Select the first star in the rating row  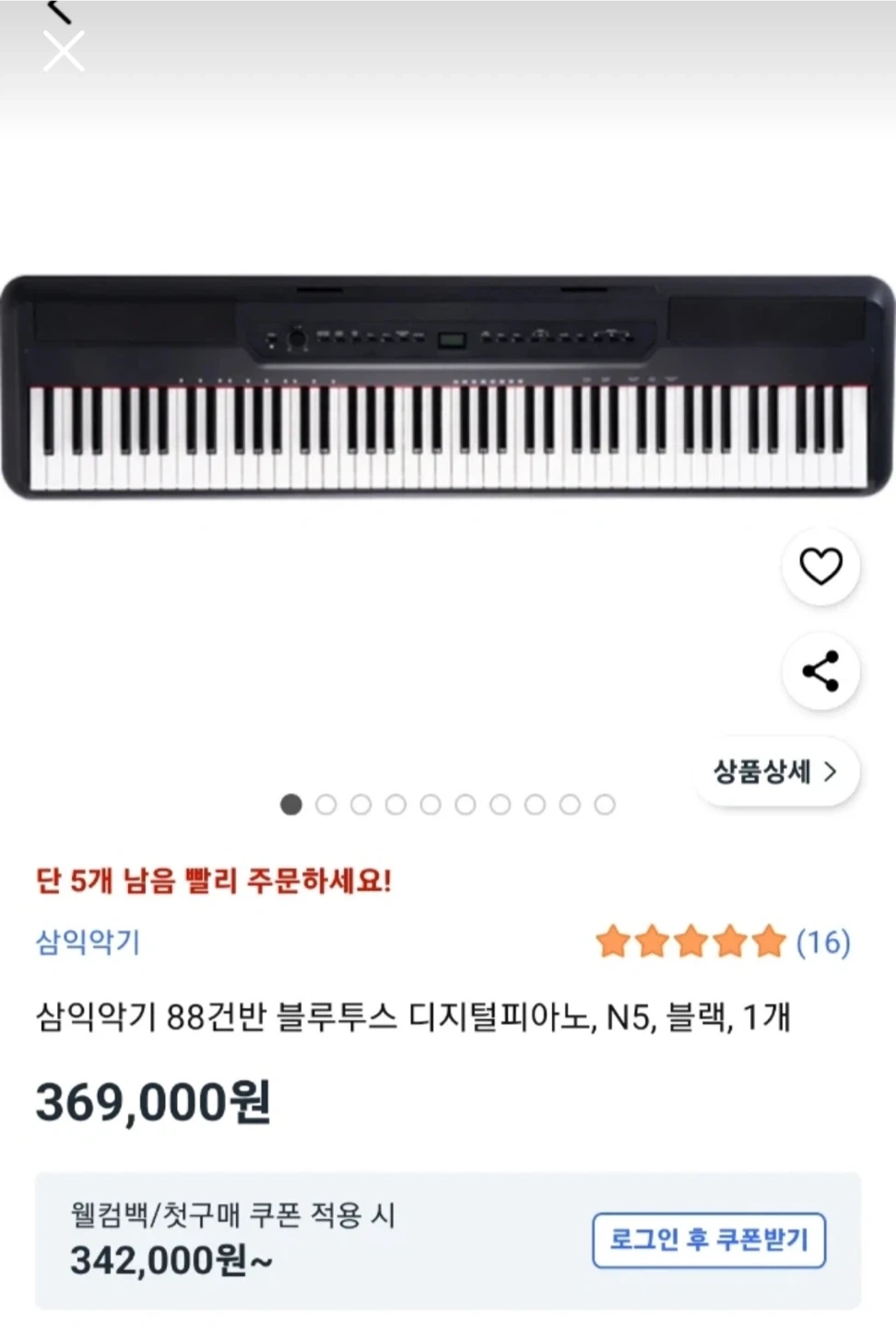[616, 943]
